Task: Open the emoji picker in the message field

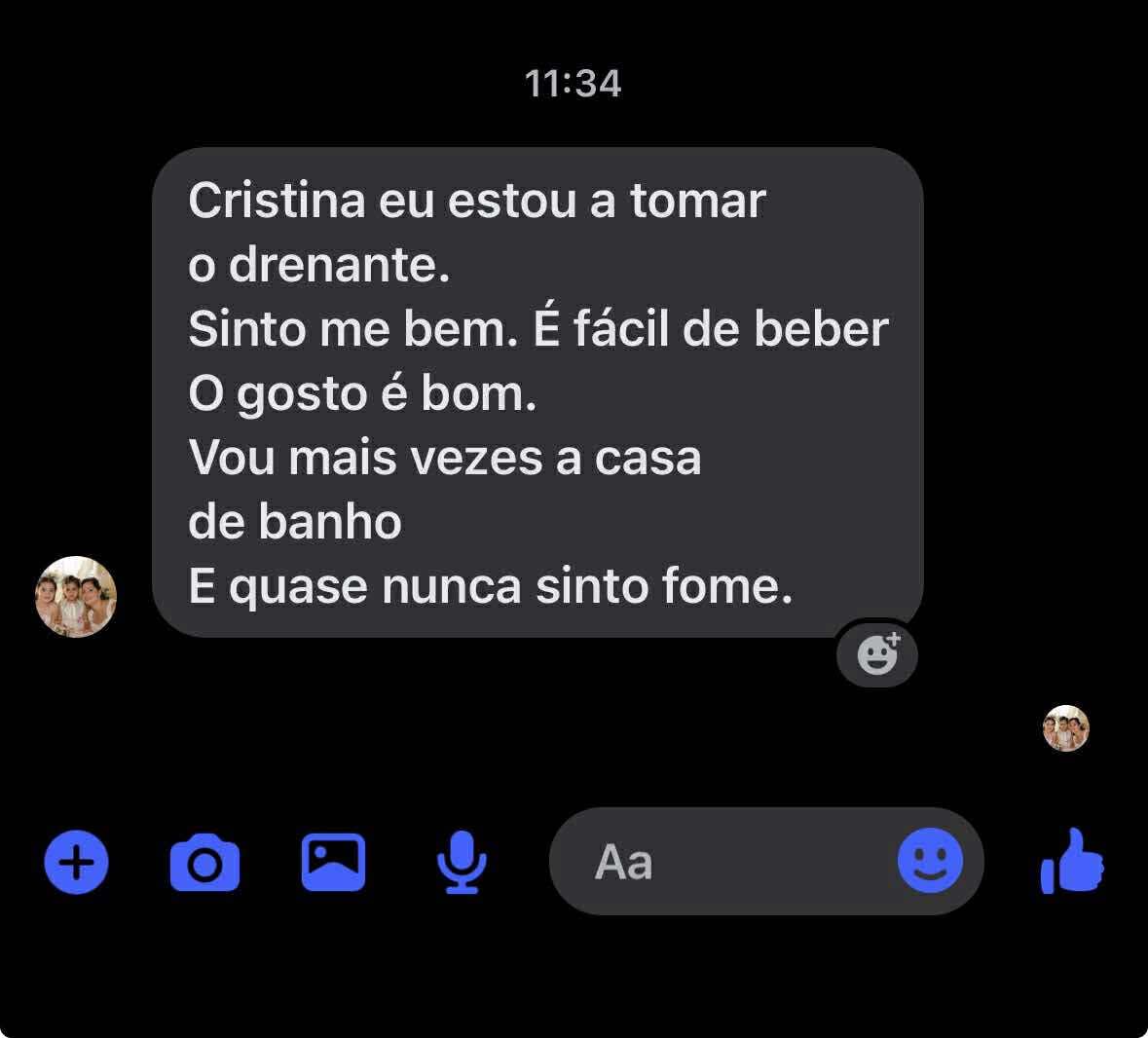Action: click(x=930, y=861)
